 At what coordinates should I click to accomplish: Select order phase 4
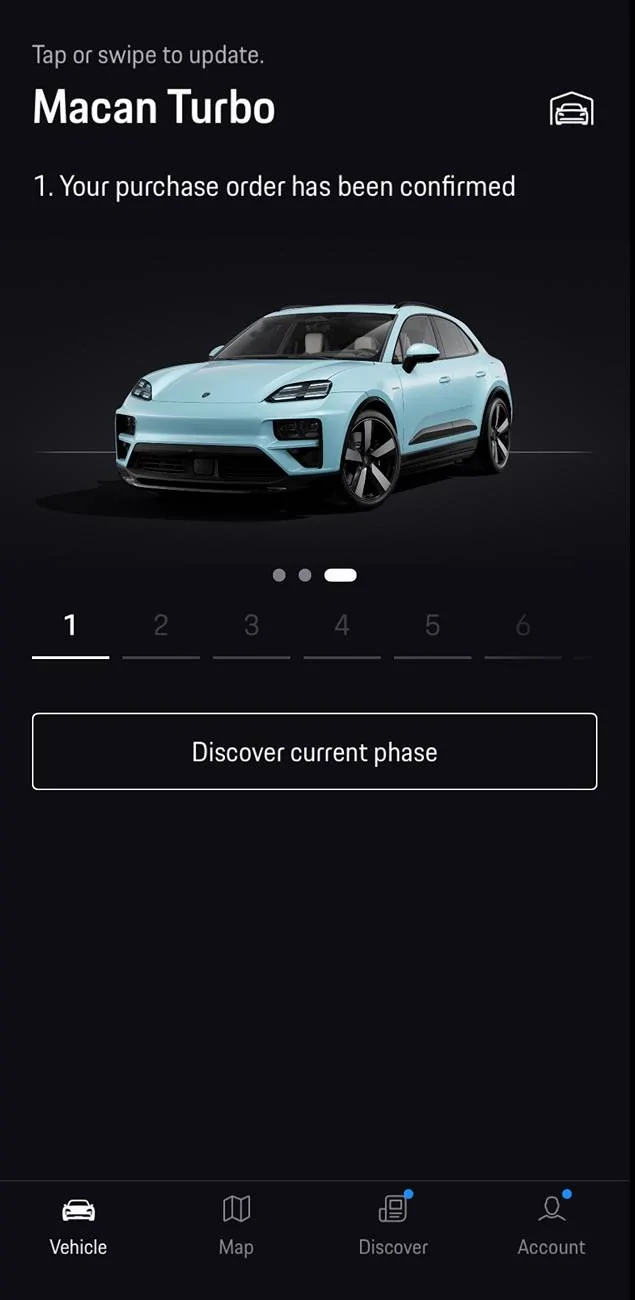[x=342, y=627]
